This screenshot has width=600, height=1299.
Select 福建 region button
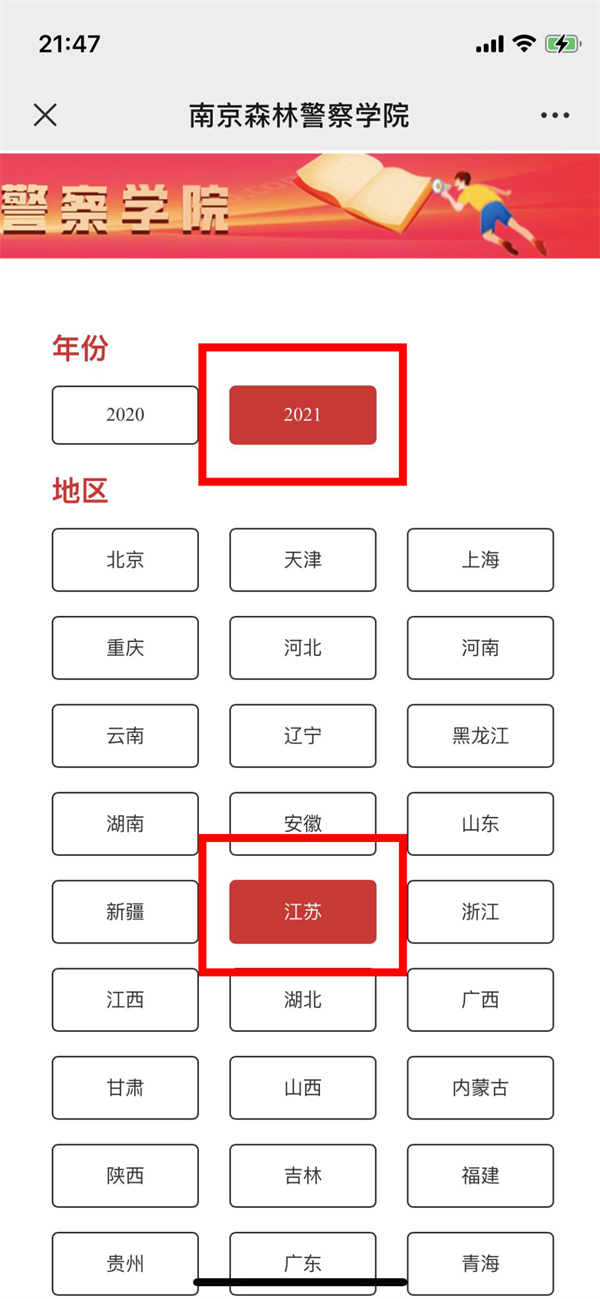(x=480, y=1176)
